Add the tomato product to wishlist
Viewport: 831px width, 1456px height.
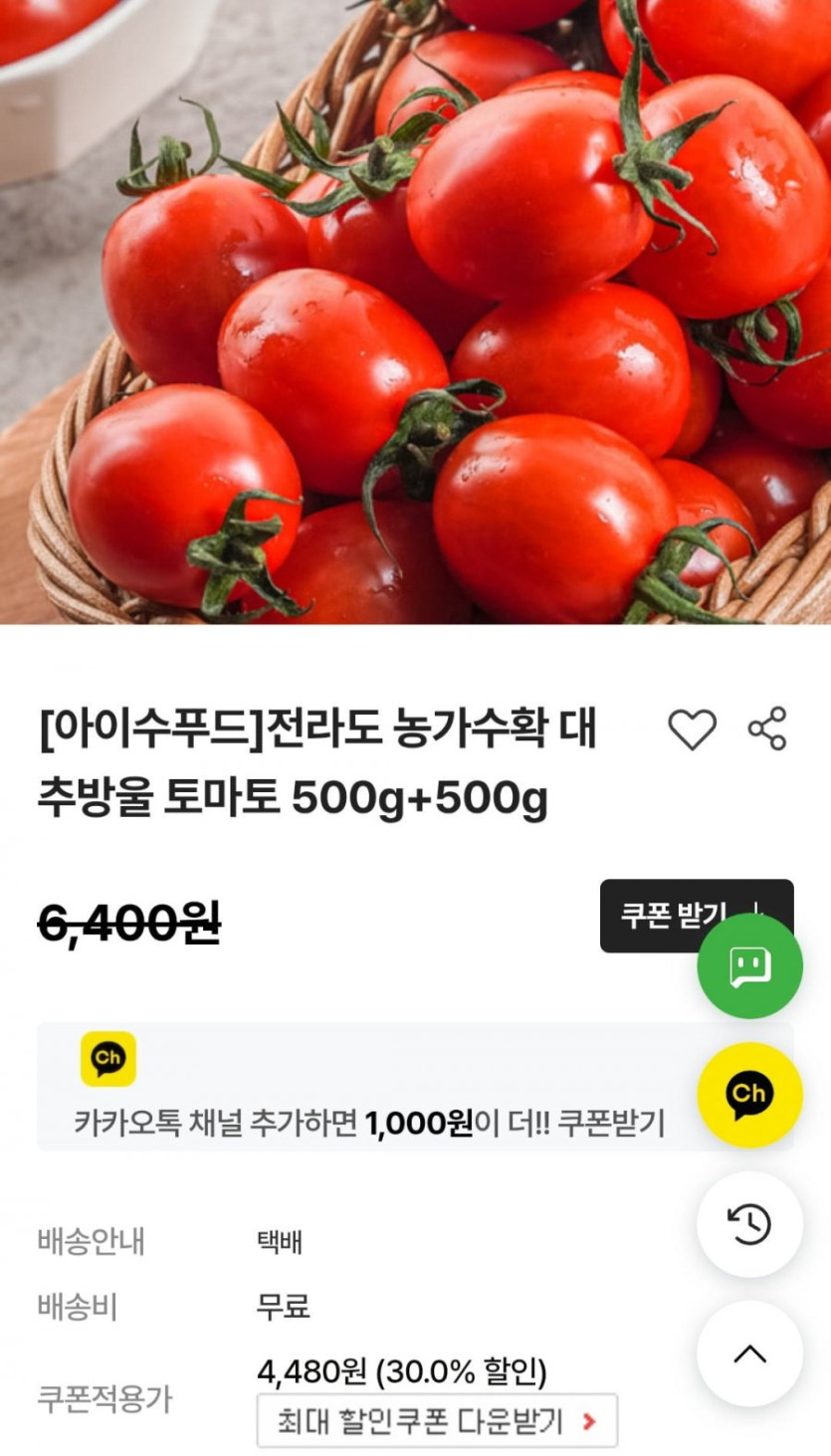coord(692,729)
